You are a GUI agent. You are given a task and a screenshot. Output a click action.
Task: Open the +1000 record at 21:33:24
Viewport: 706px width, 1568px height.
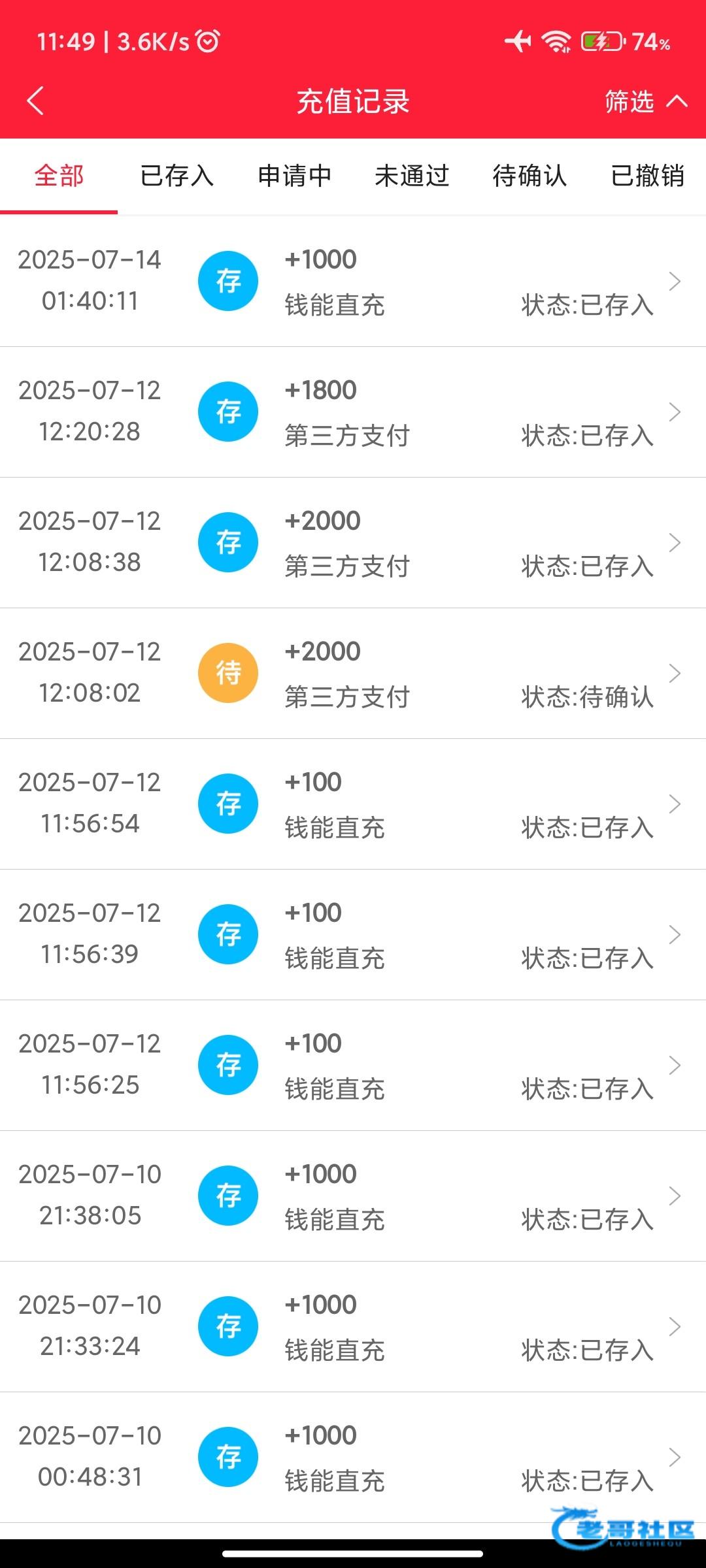(353, 1327)
